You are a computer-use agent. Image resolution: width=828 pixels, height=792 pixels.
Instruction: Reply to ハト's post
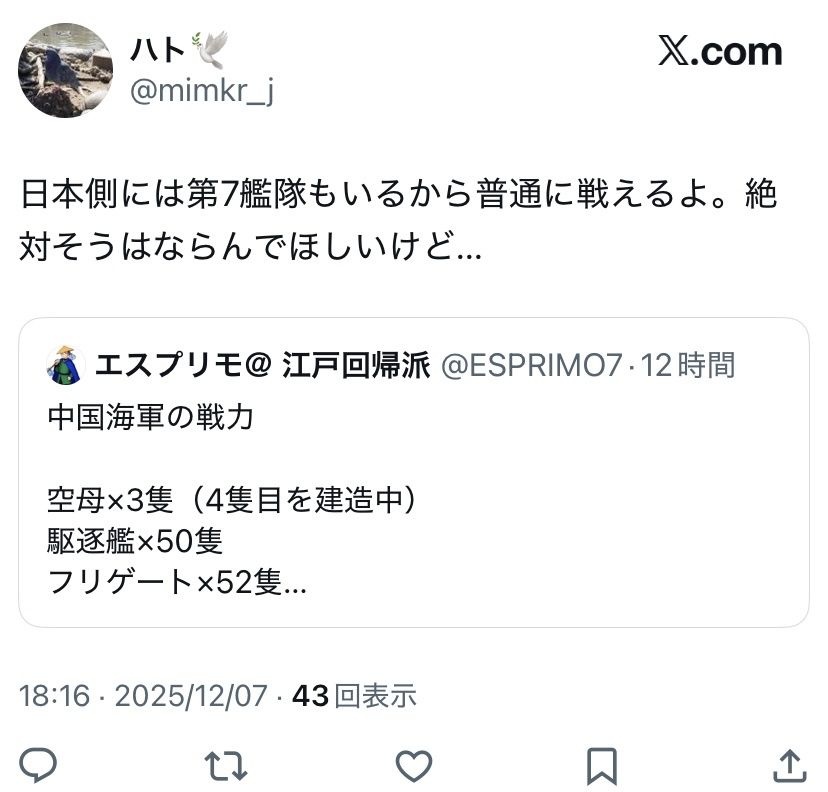click(x=39, y=765)
